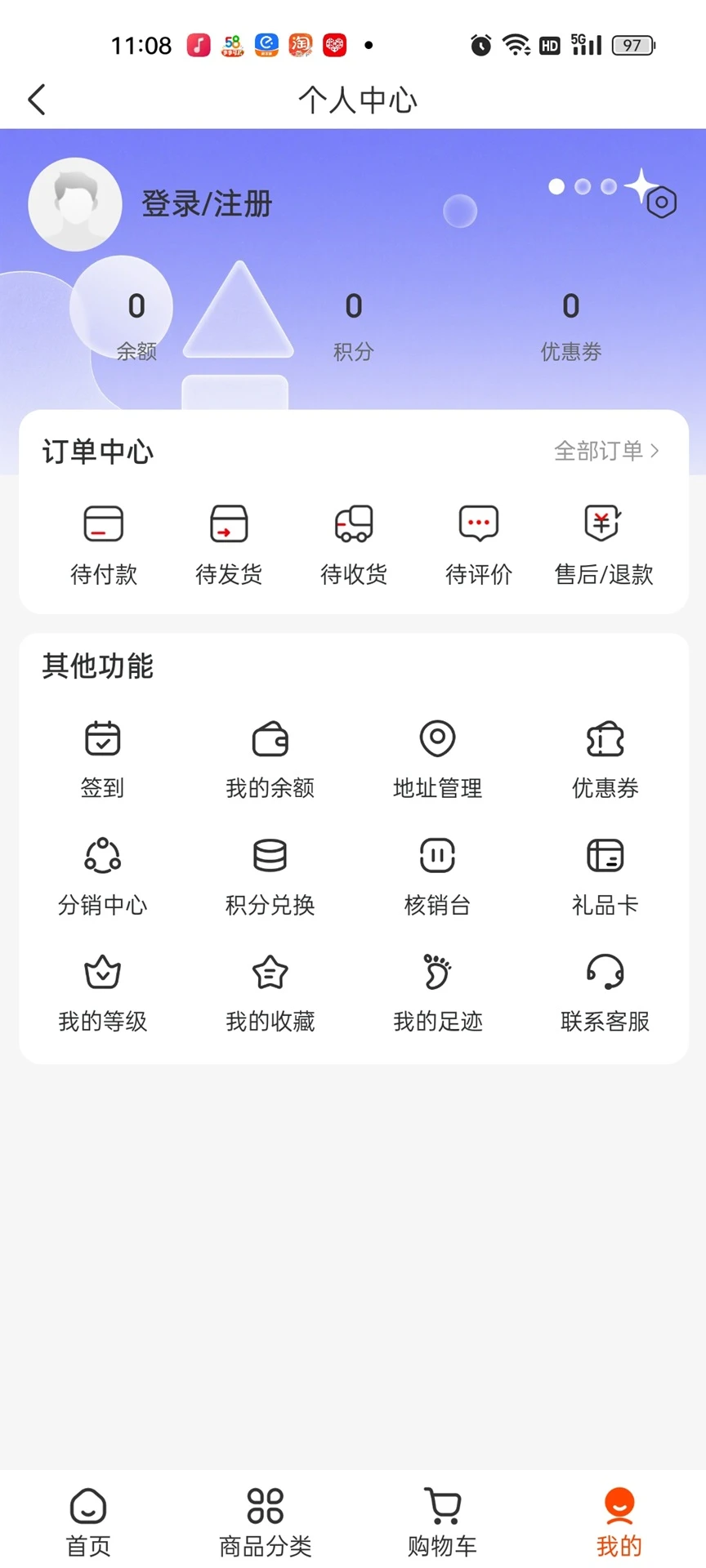This screenshot has width=706, height=1568.
Task: Open 我的足迹 browsing history
Action: tap(437, 992)
